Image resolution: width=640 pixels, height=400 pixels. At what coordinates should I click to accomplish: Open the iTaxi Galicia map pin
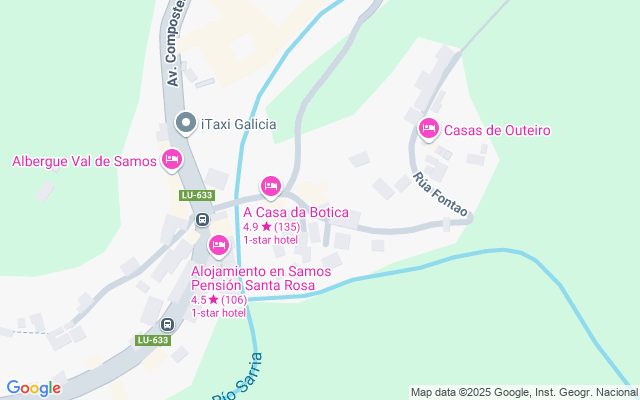click(x=185, y=124)
